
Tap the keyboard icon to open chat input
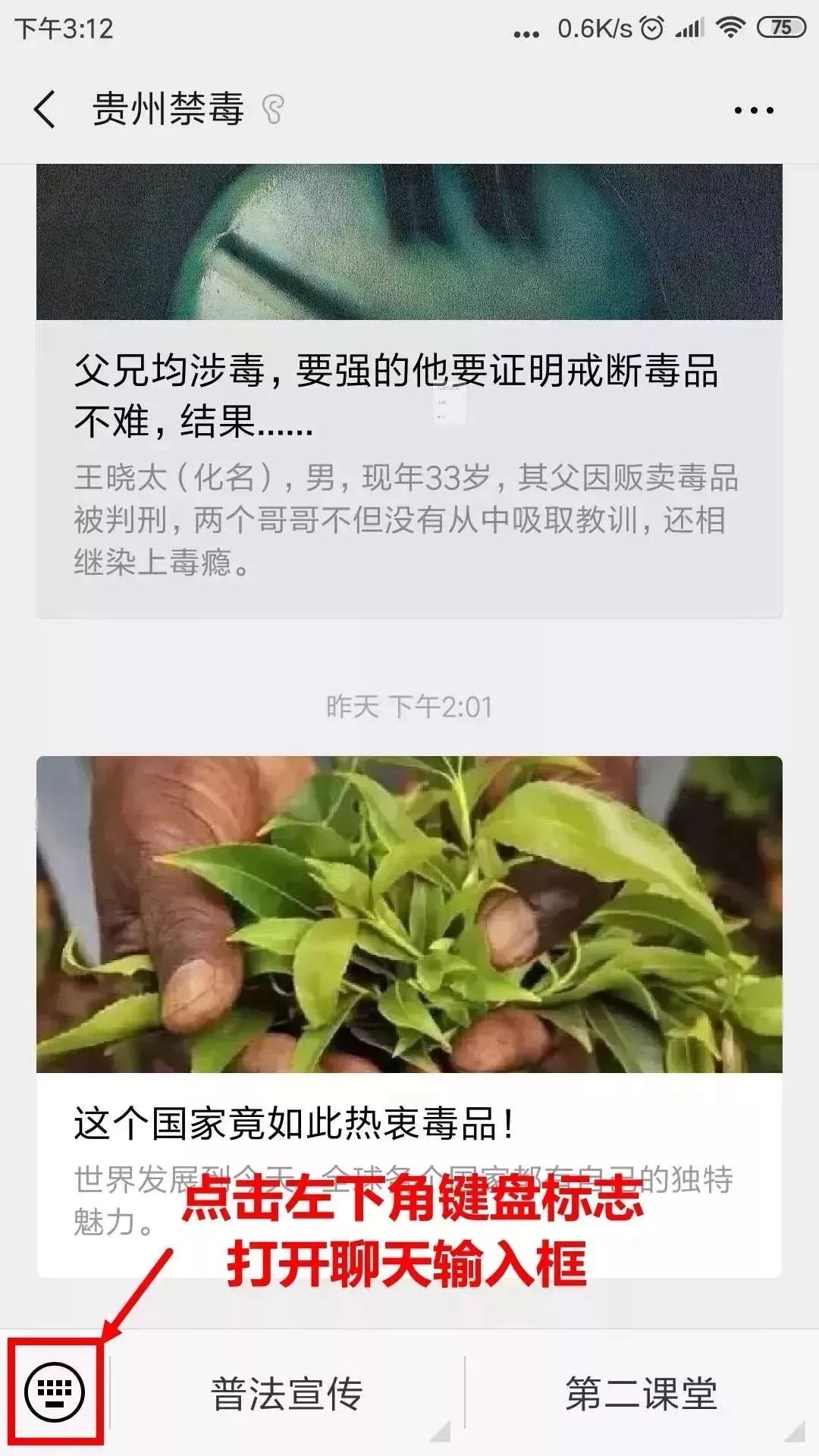pyautogui.click(x=55, y=1391)
